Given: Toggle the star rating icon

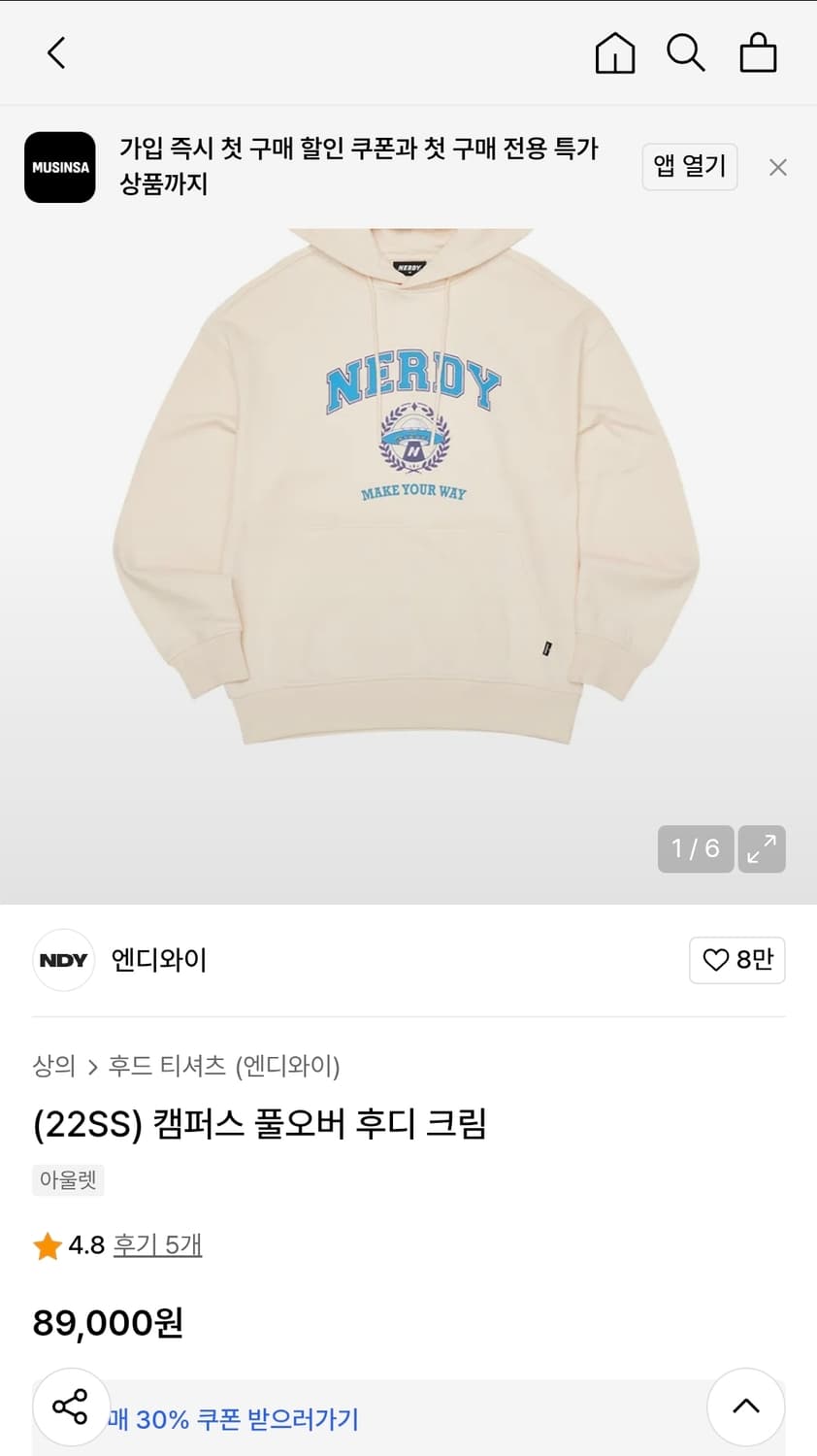Looking at the screenshot, I should click(x=45, y=1243).
